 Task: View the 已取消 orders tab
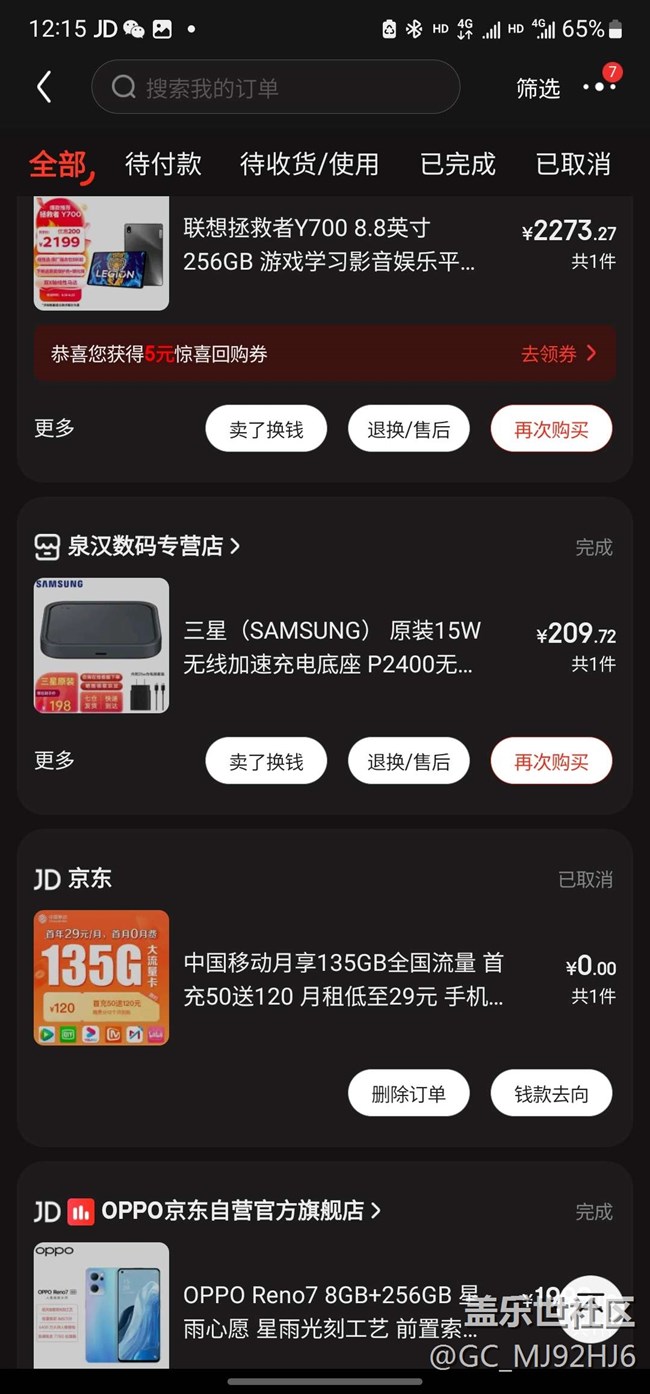point(573,164)
